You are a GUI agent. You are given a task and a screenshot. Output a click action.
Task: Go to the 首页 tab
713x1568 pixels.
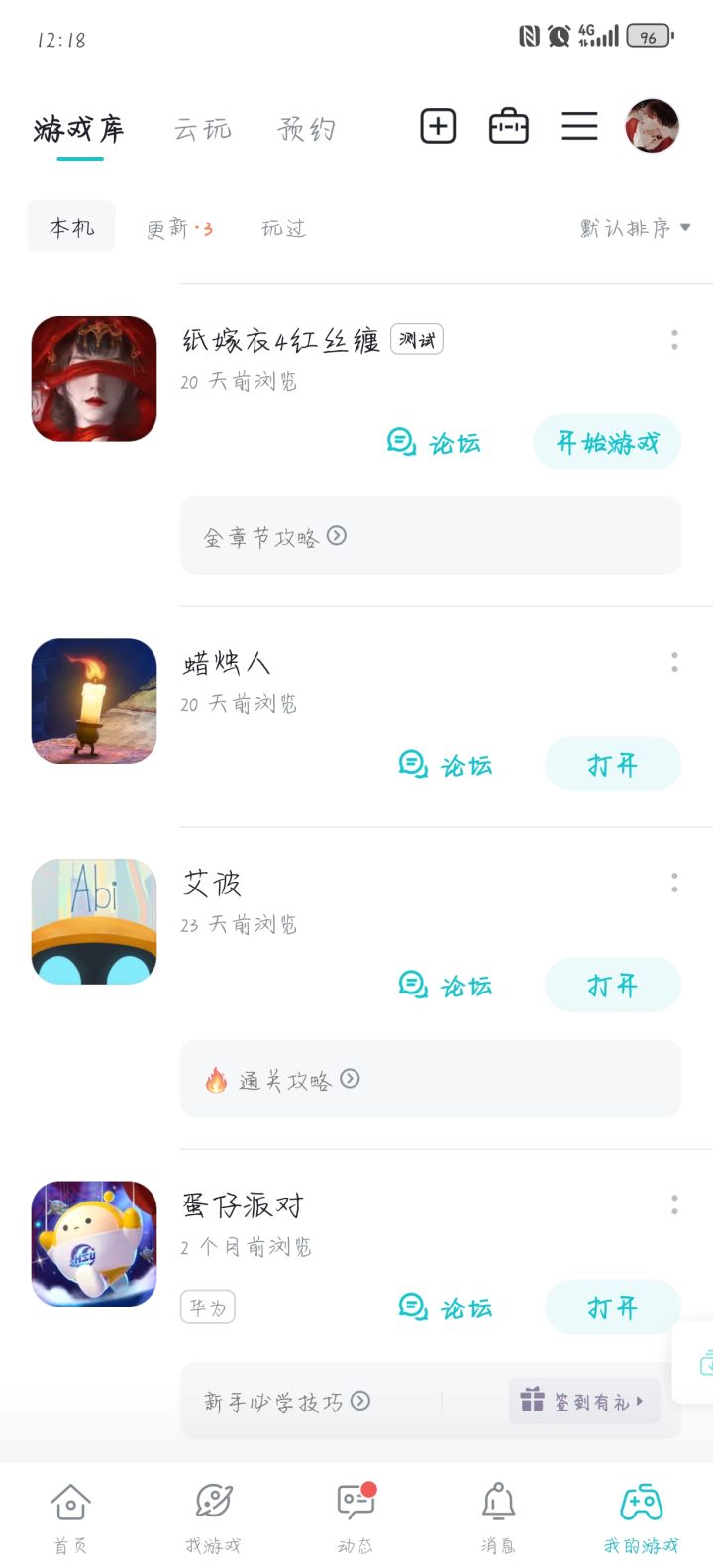[x=70, y=1516]
